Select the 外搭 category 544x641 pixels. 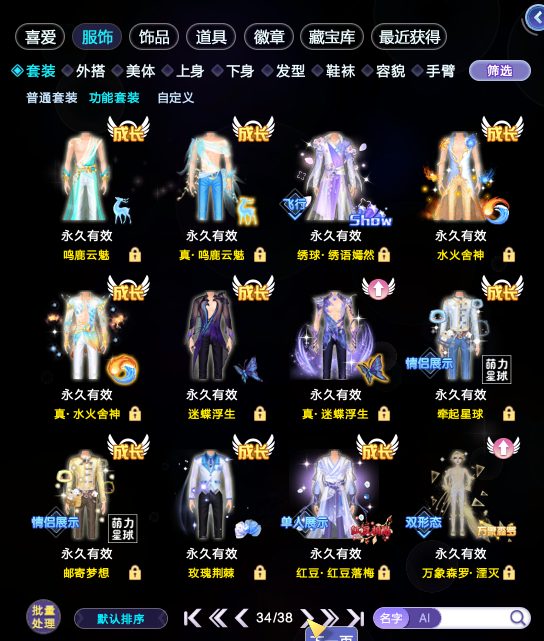coord(84,71)
